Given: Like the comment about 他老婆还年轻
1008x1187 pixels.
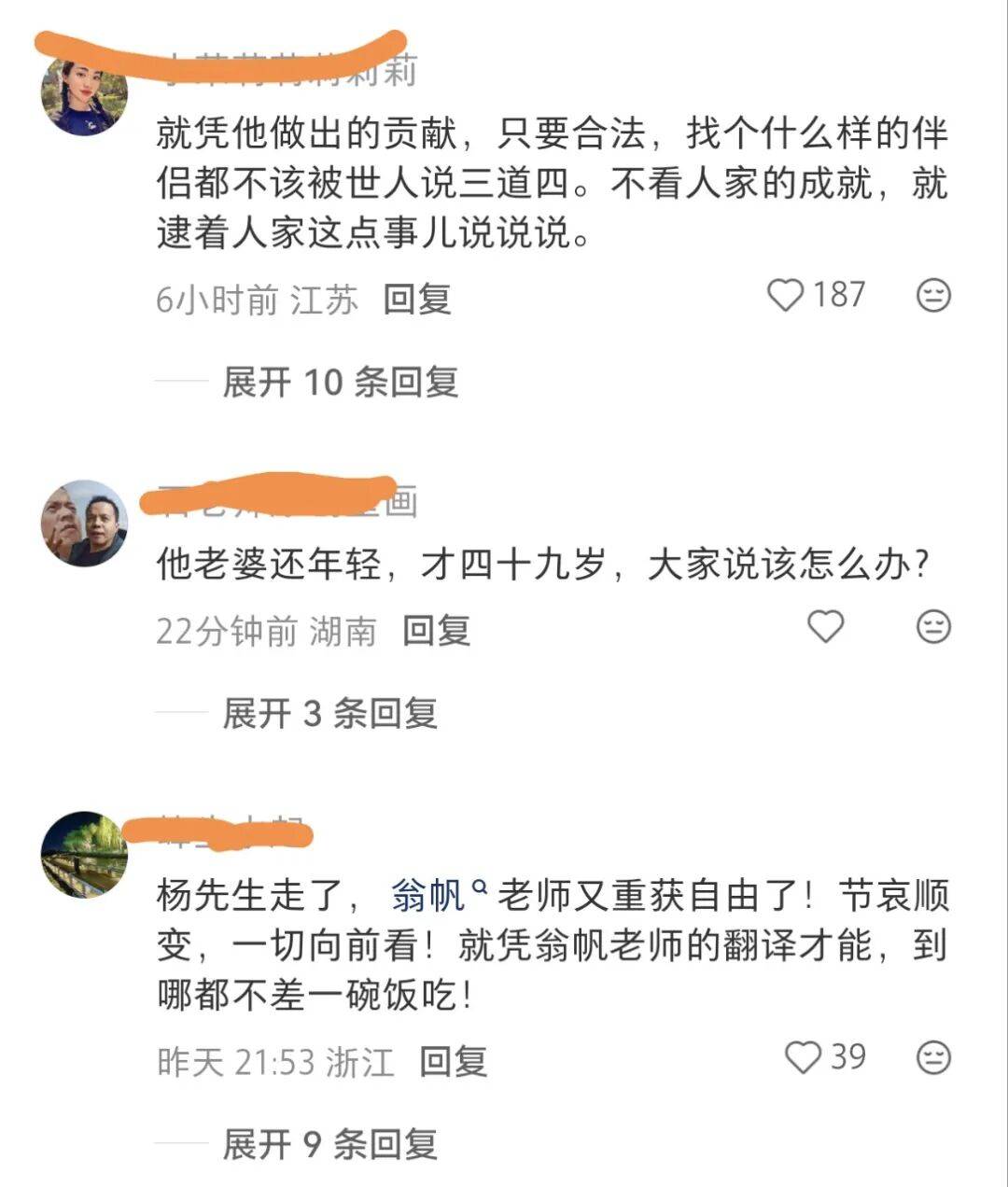Looking at the screenshot, I should pyautogui.click(x=825, y=626).
